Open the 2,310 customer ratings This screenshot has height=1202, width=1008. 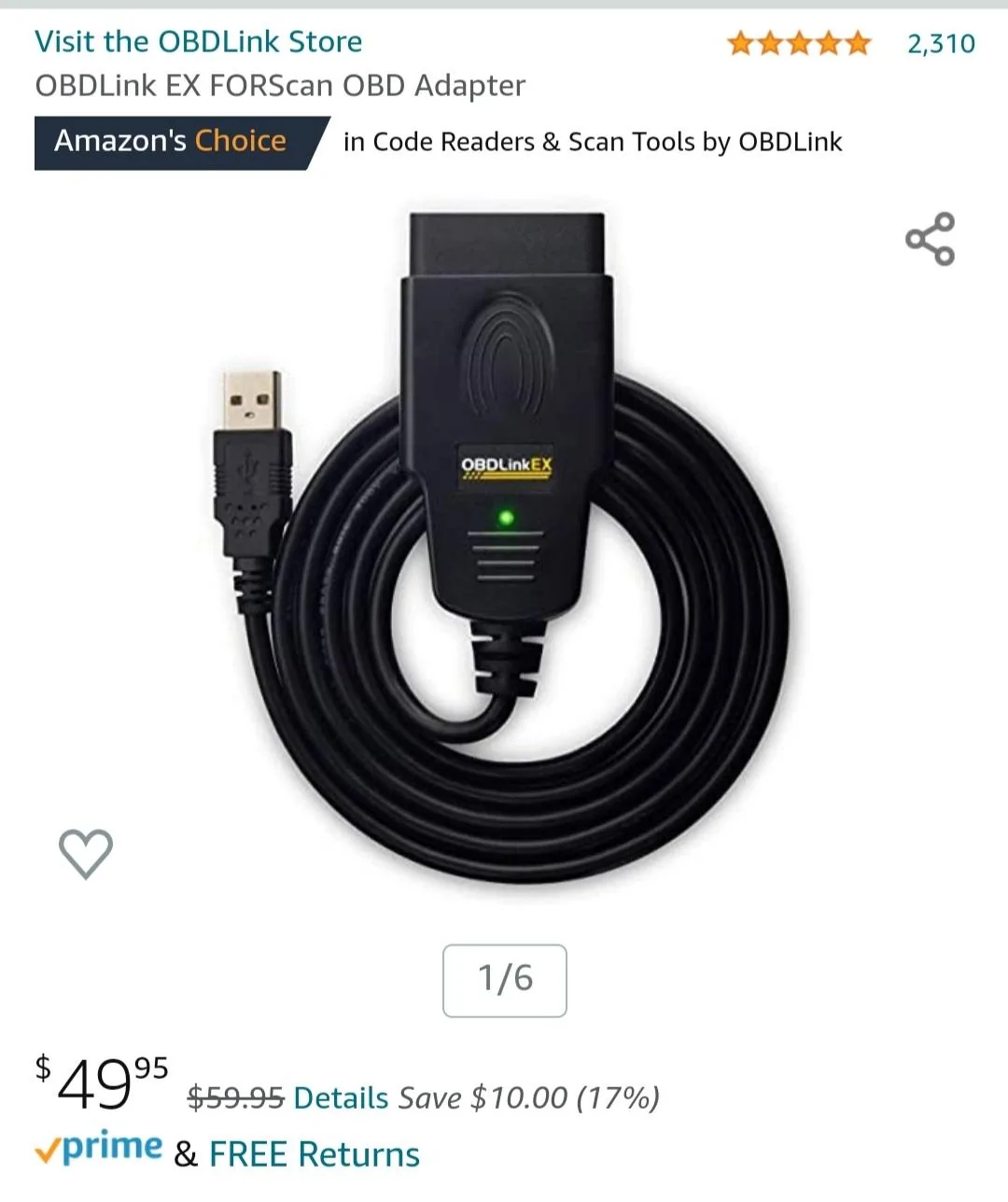coord(940,44)
